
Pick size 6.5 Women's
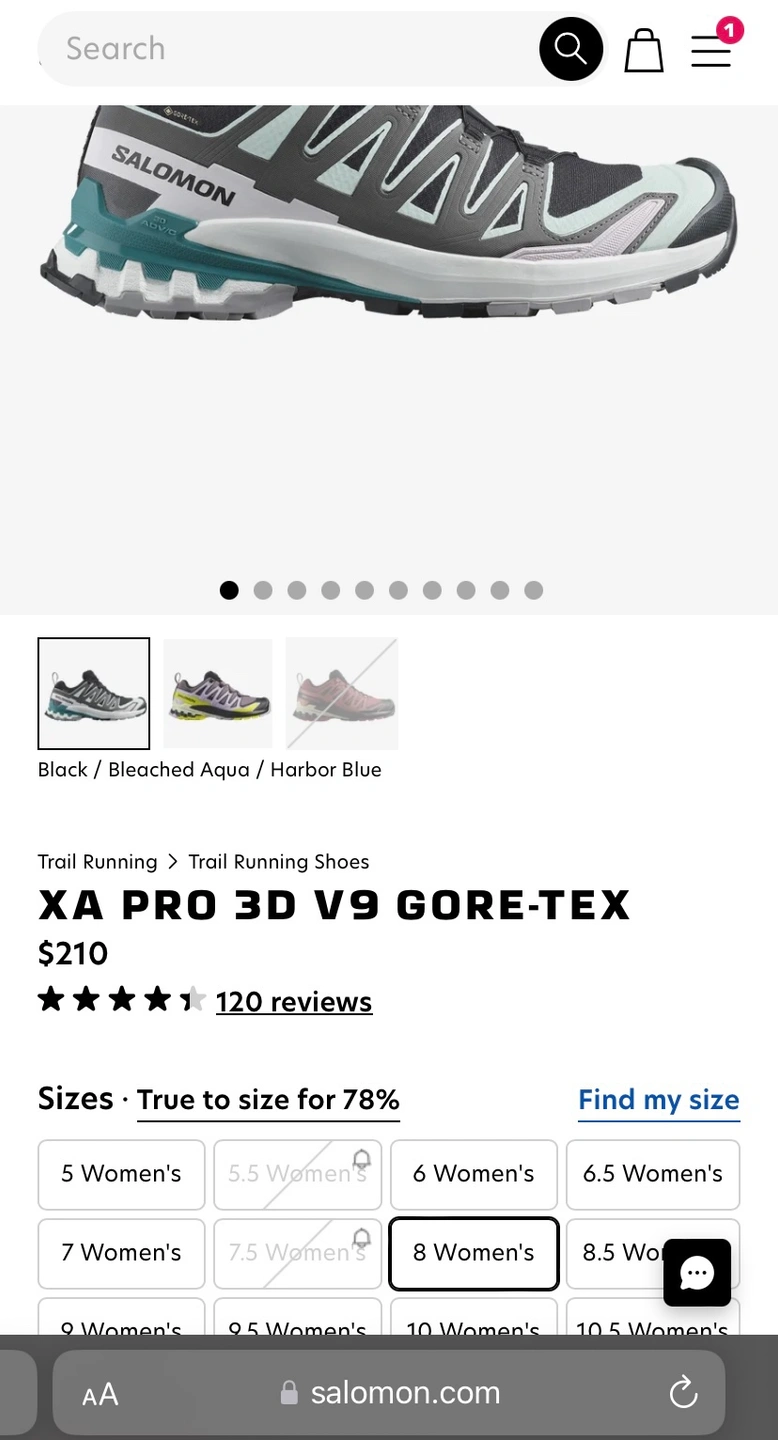(652, 1174)
